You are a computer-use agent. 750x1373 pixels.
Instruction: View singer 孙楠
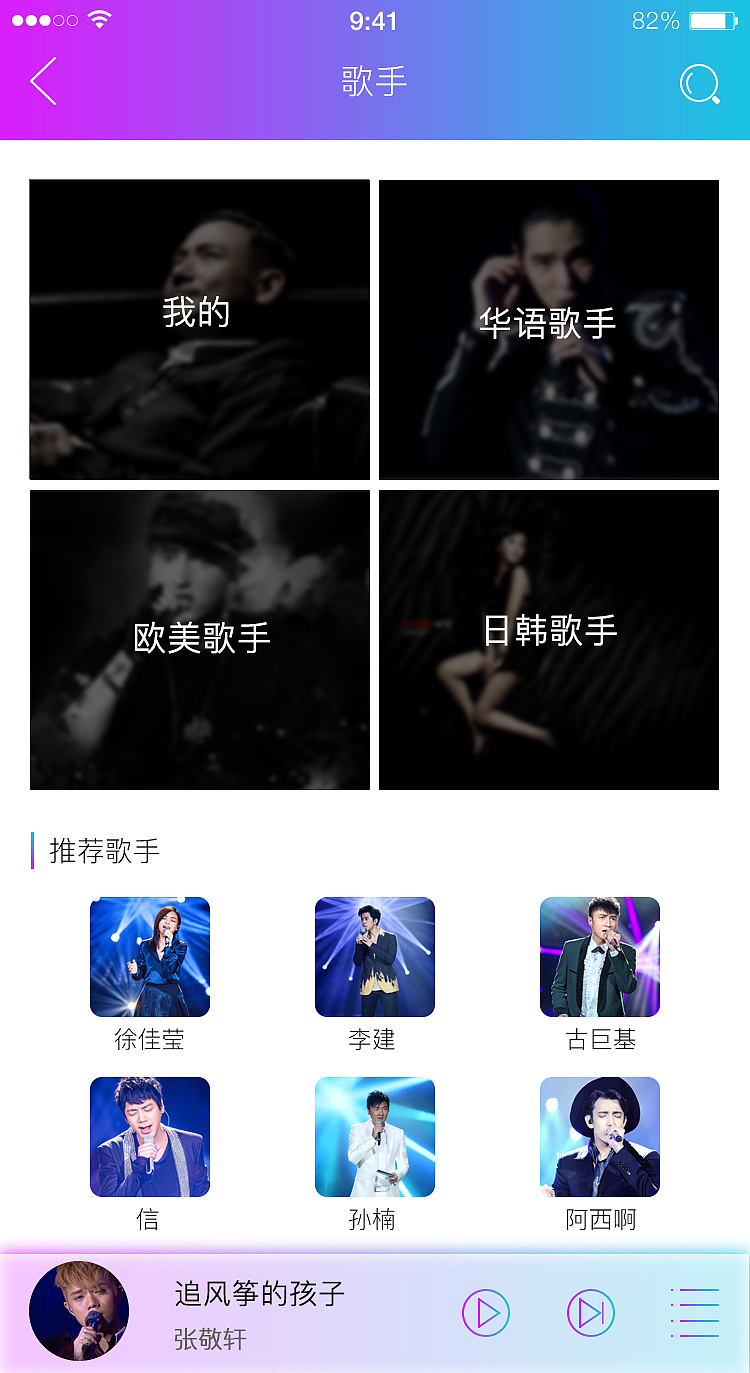coord(375,1136)
